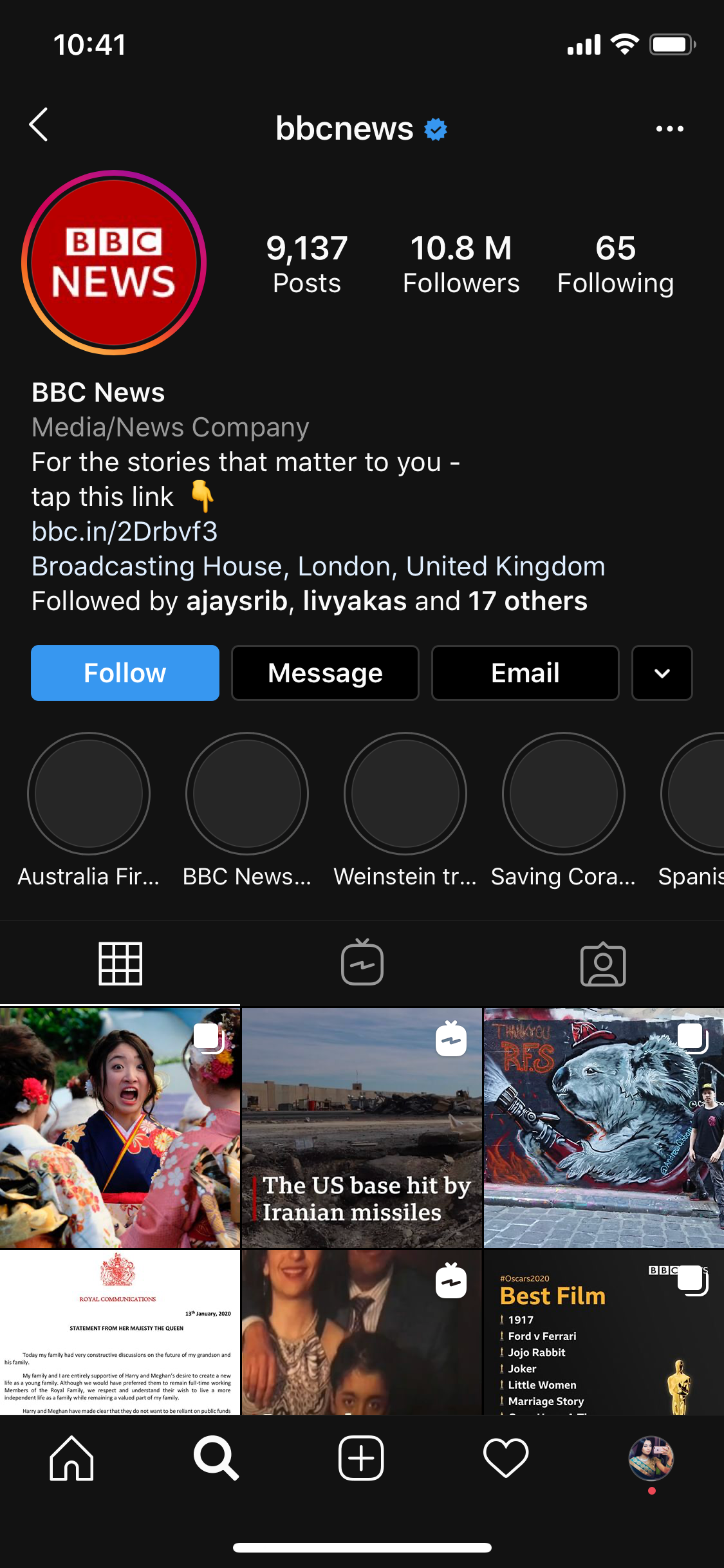Open the koala mural post
The height and width of the screenshot is (1568, 724).
point(604,1128)
